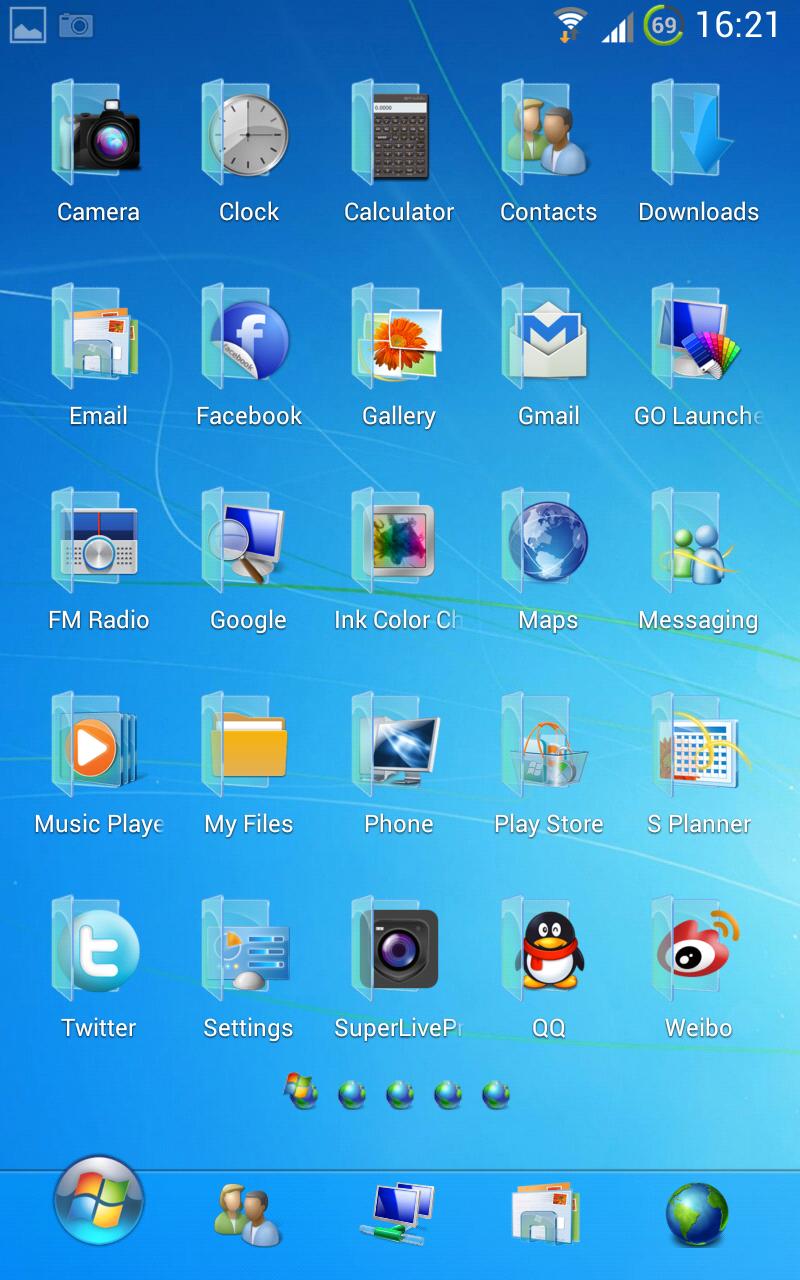Image resolution: width=800 pixels, height=1280 pixels.
Task: Open Settings
Action: click(x=248, y=951)
